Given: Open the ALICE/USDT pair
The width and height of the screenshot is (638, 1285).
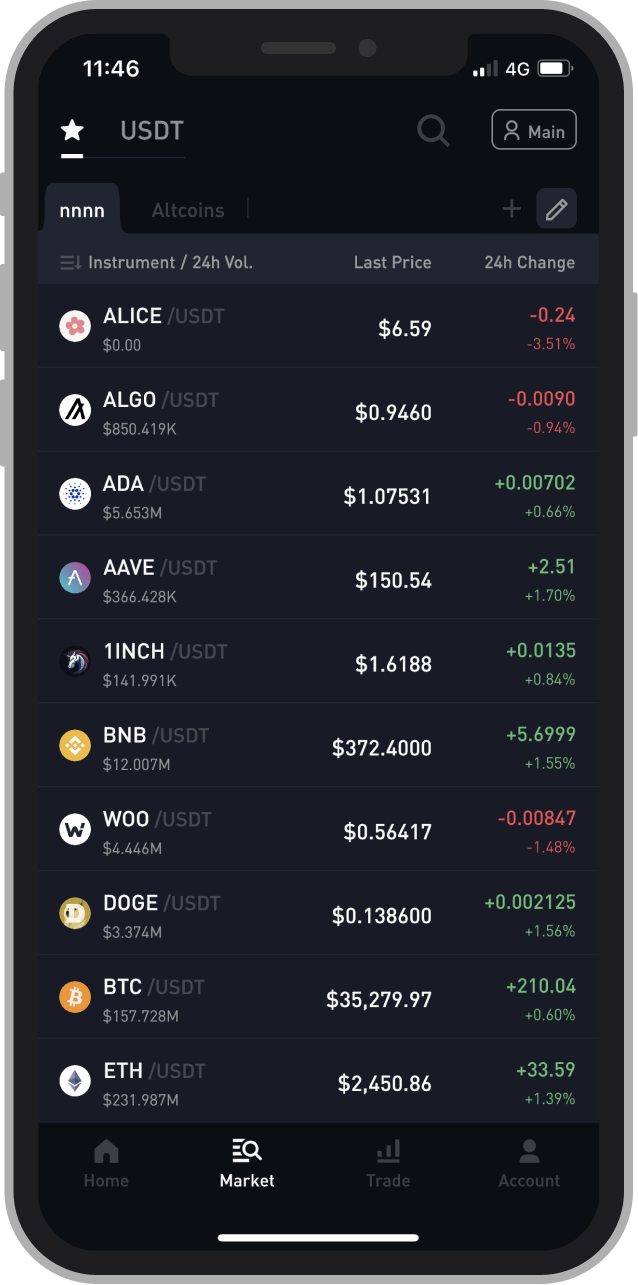Looking at the screenshot, I should pyautogui.click(x=319, y=326).
